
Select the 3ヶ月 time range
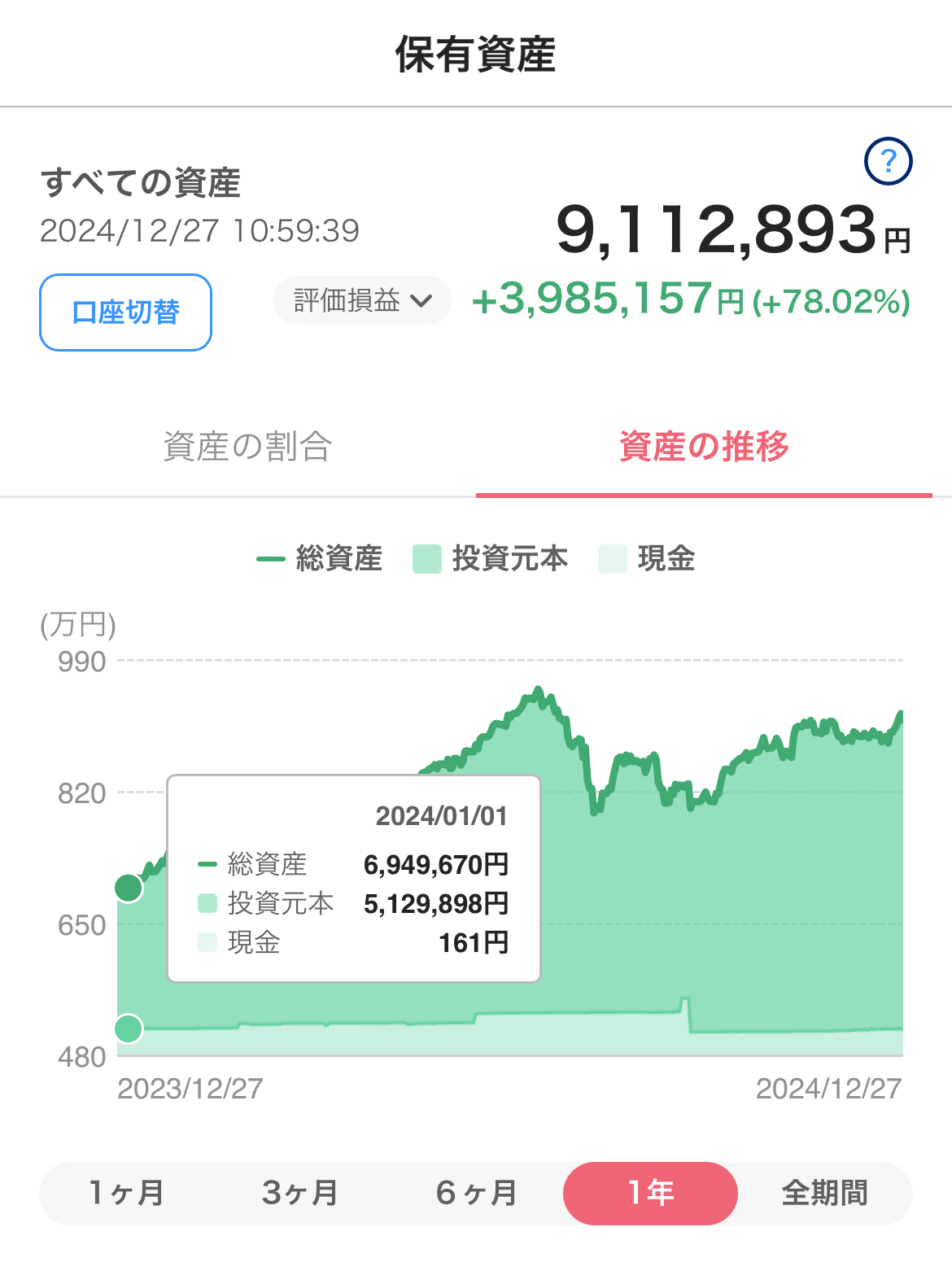pos(300,1193)
